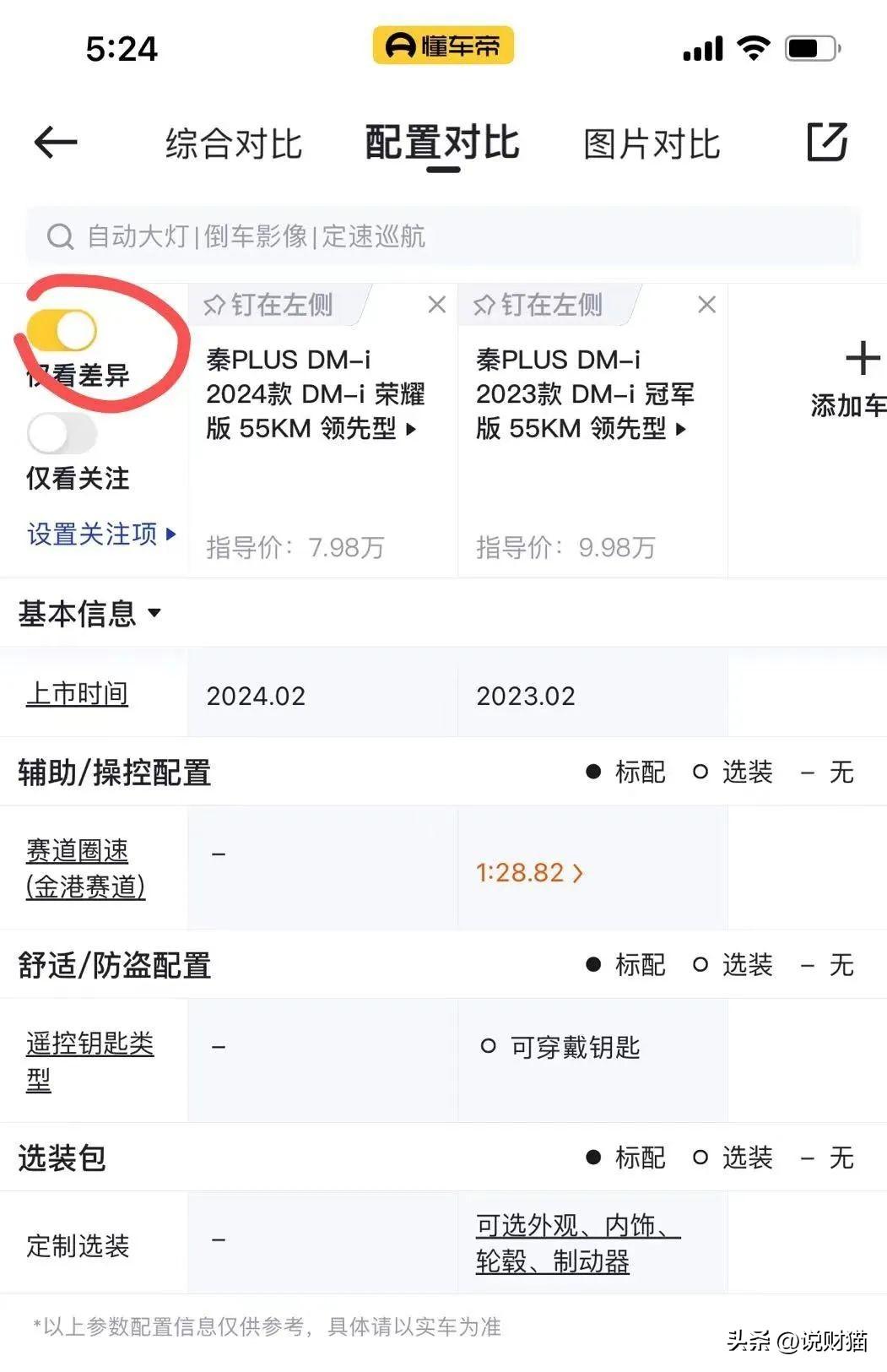Screen dimensions: 887x1372
Task: Tap the share icon at top right
Action: [826, 142]
